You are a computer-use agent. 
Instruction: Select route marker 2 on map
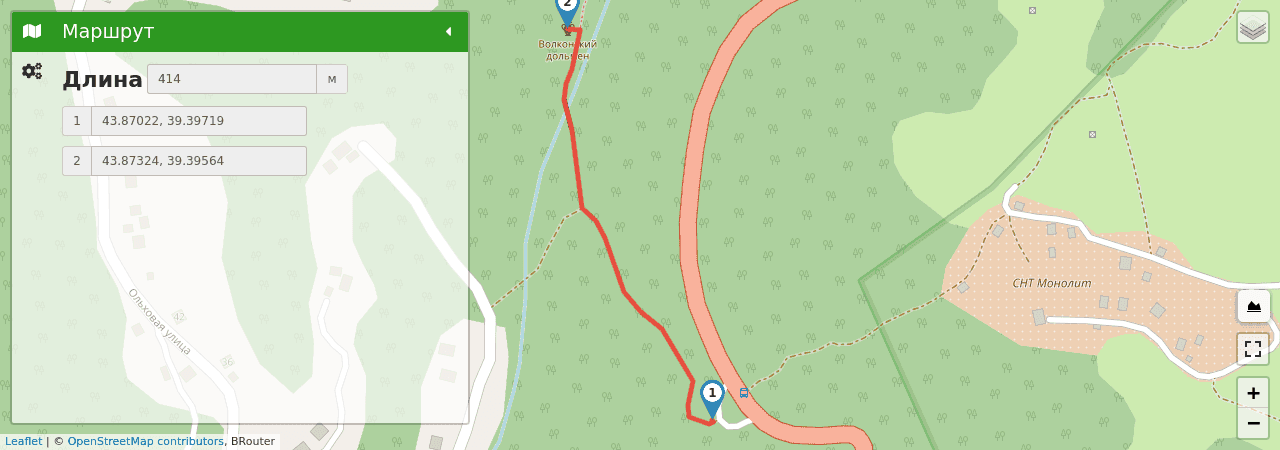point(567,8)
